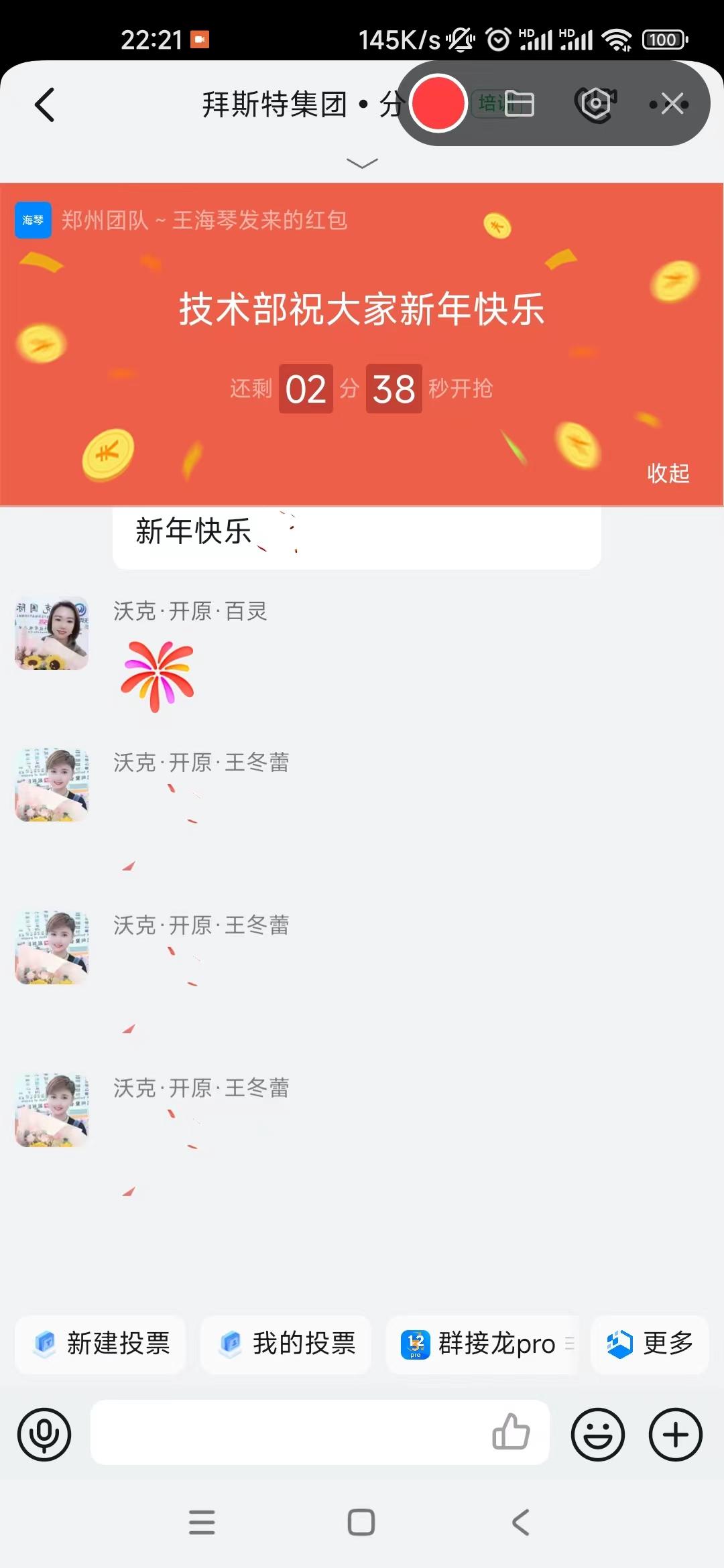This screenshot has height=1568, width=724.
Task: Expand the chevron below the chat title
Action: tap(362, 163)
